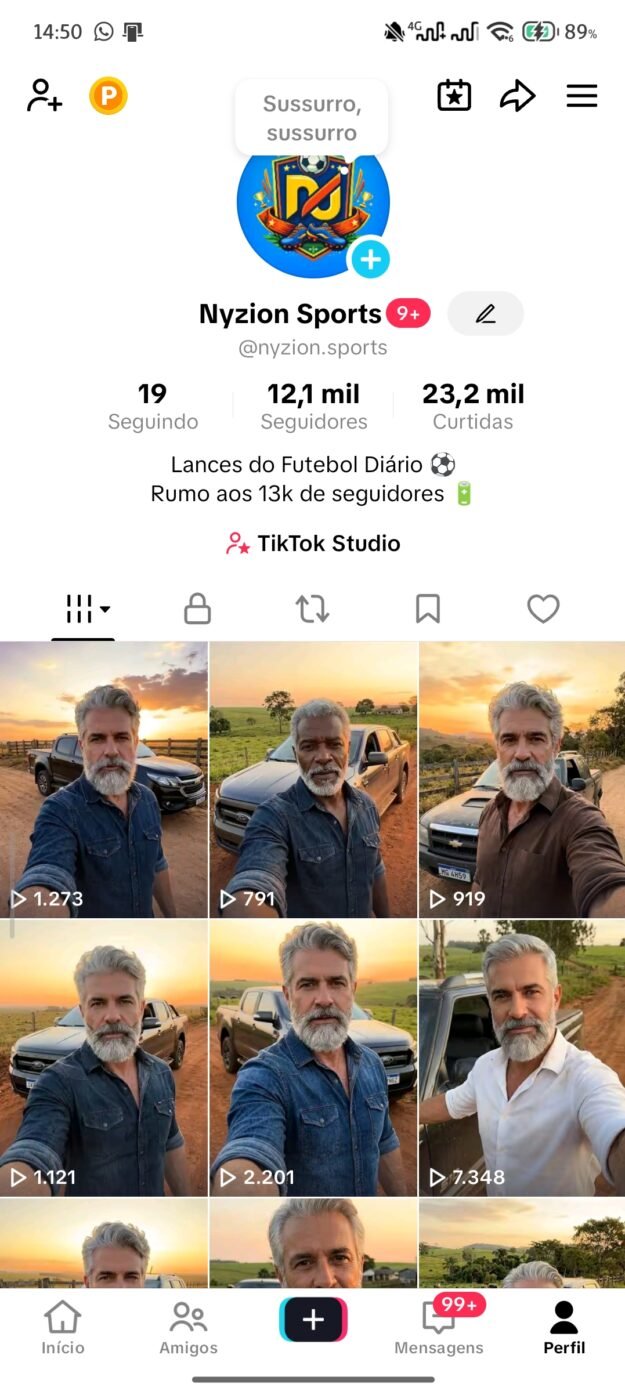Viewport: 625px width, 1391px height.
Task: Tap the plus badge on profile photo
Action: point(370,260)
